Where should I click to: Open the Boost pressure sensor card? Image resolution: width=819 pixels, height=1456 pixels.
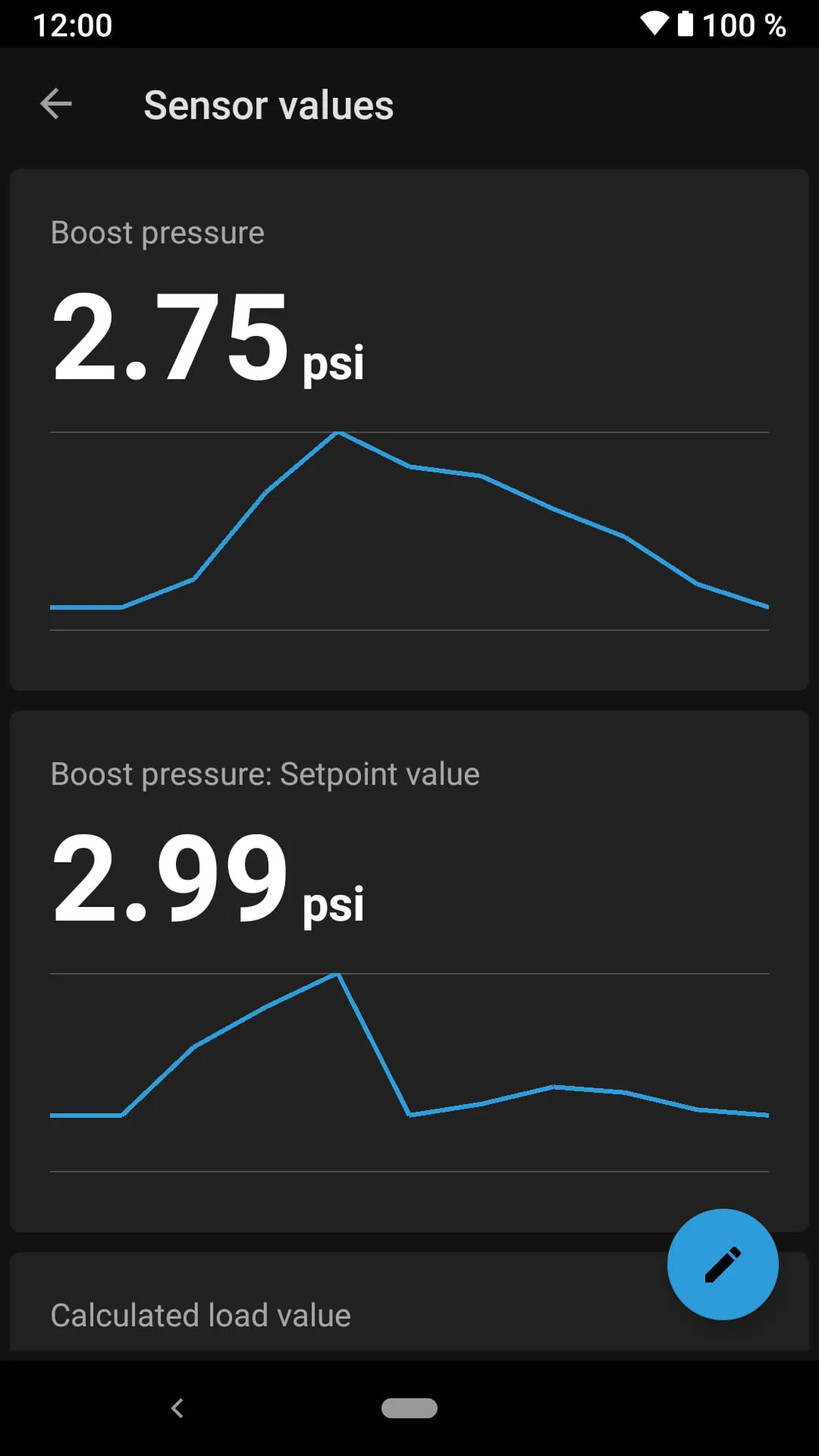[409, 429]
